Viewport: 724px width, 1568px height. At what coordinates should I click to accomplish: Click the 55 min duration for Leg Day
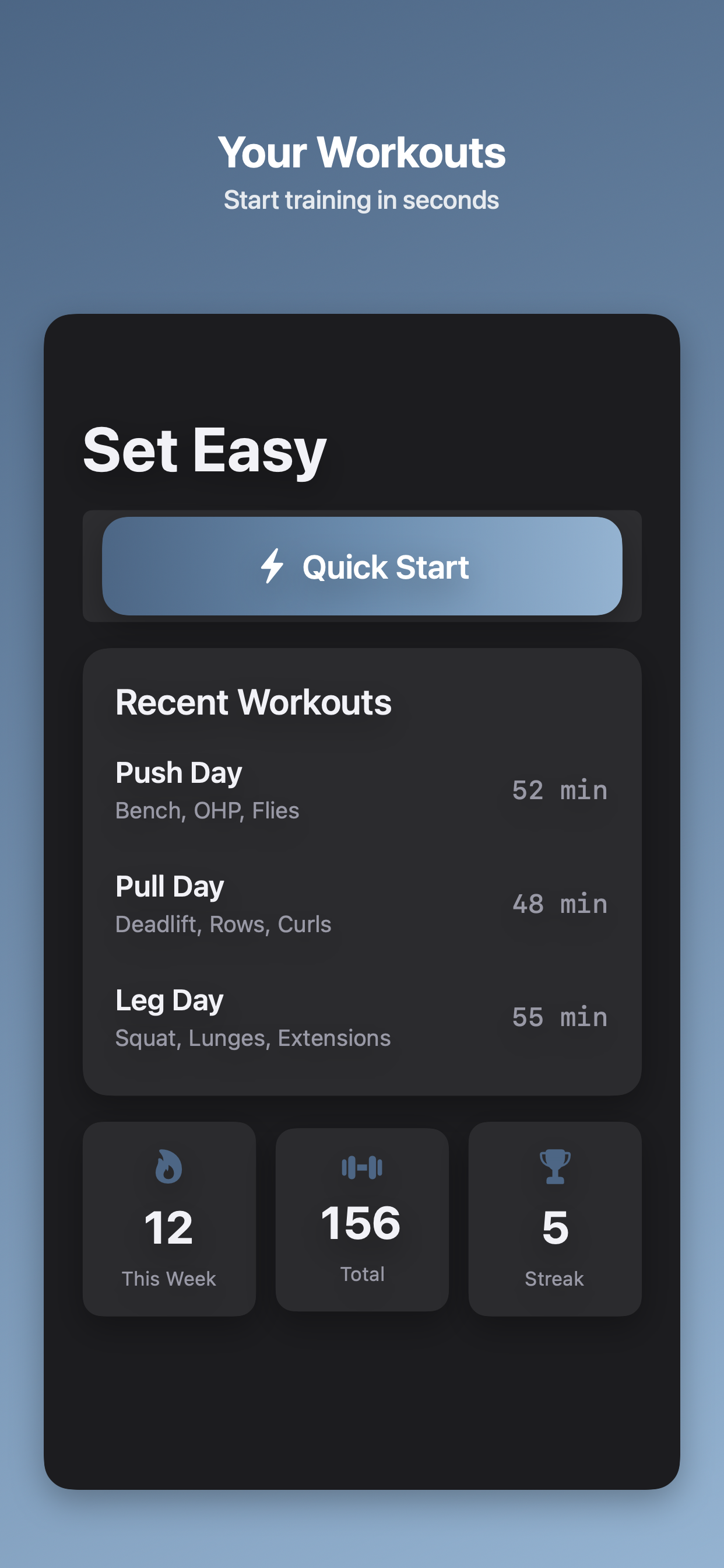pyautogui.click(x=559, y=1017)
